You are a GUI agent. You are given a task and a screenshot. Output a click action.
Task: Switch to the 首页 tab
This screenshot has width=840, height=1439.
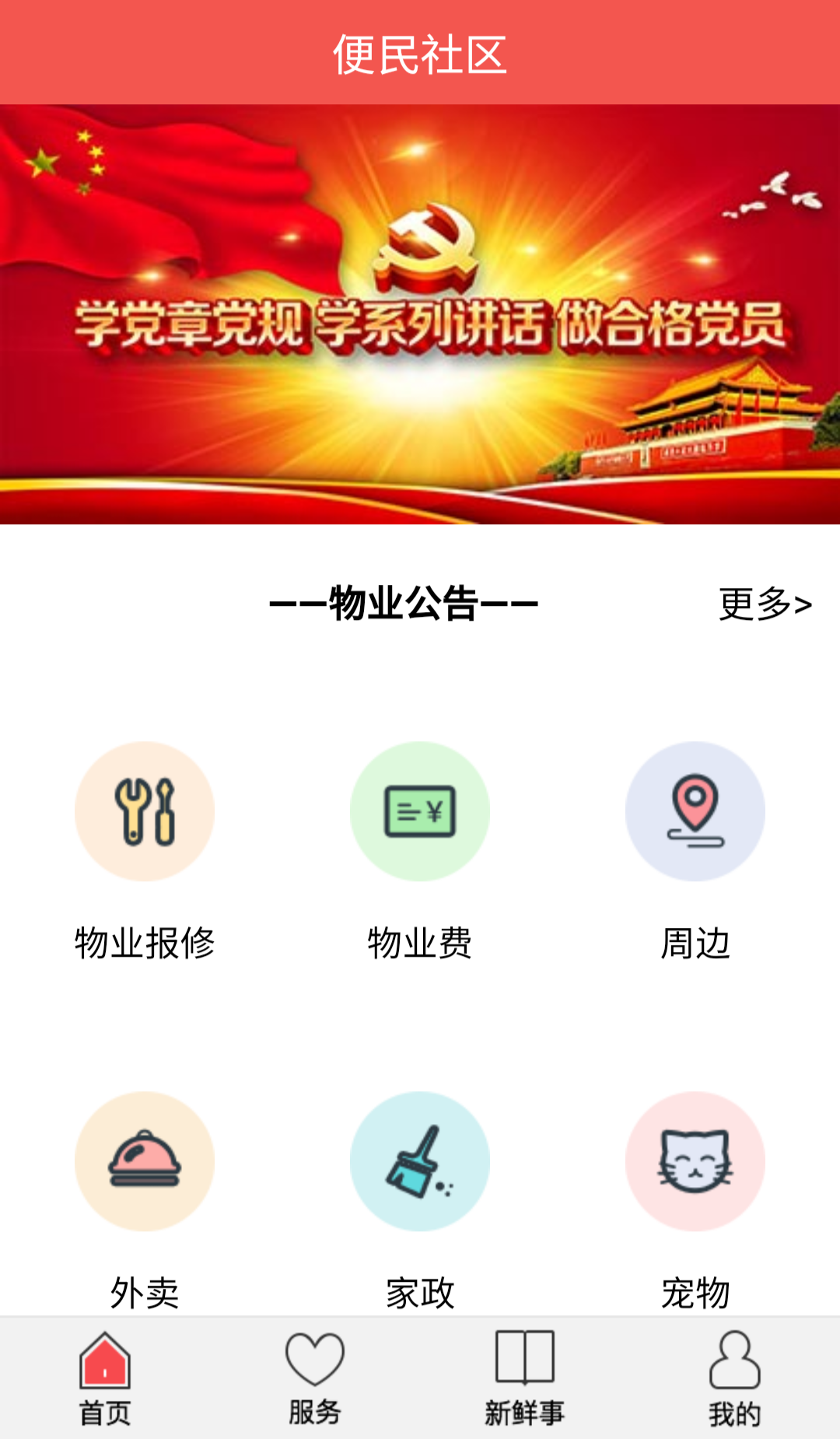[x=105, y=1378]
